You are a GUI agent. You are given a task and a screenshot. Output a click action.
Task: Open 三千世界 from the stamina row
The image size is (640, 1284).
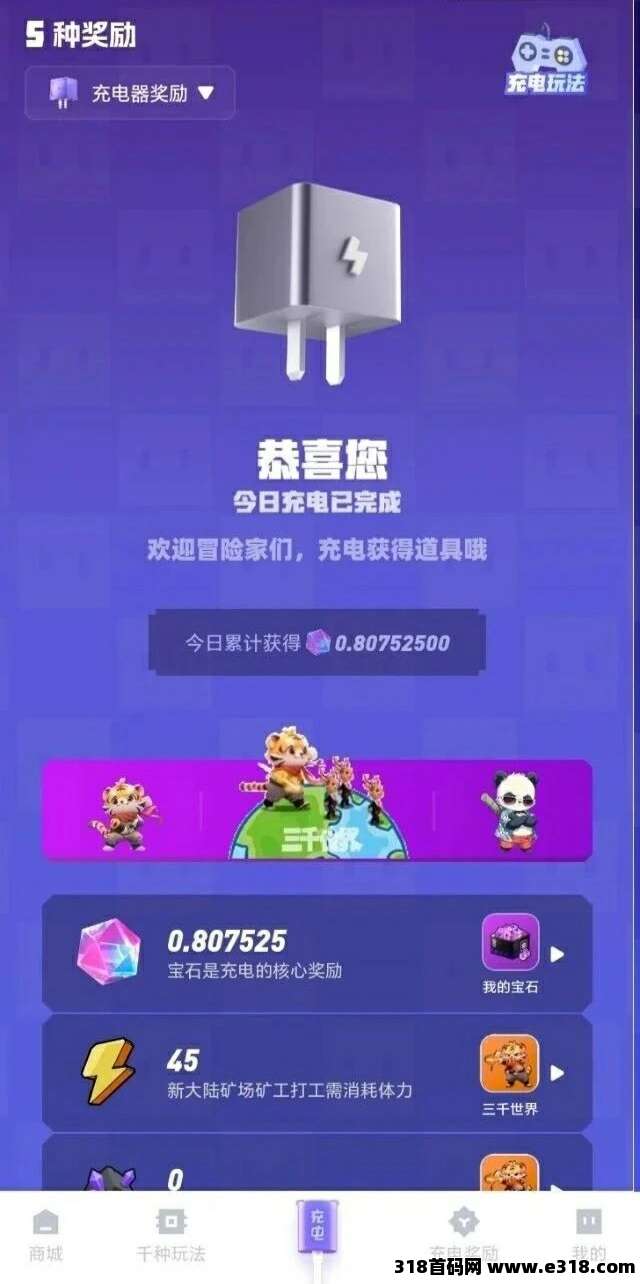coord(511,1073)
